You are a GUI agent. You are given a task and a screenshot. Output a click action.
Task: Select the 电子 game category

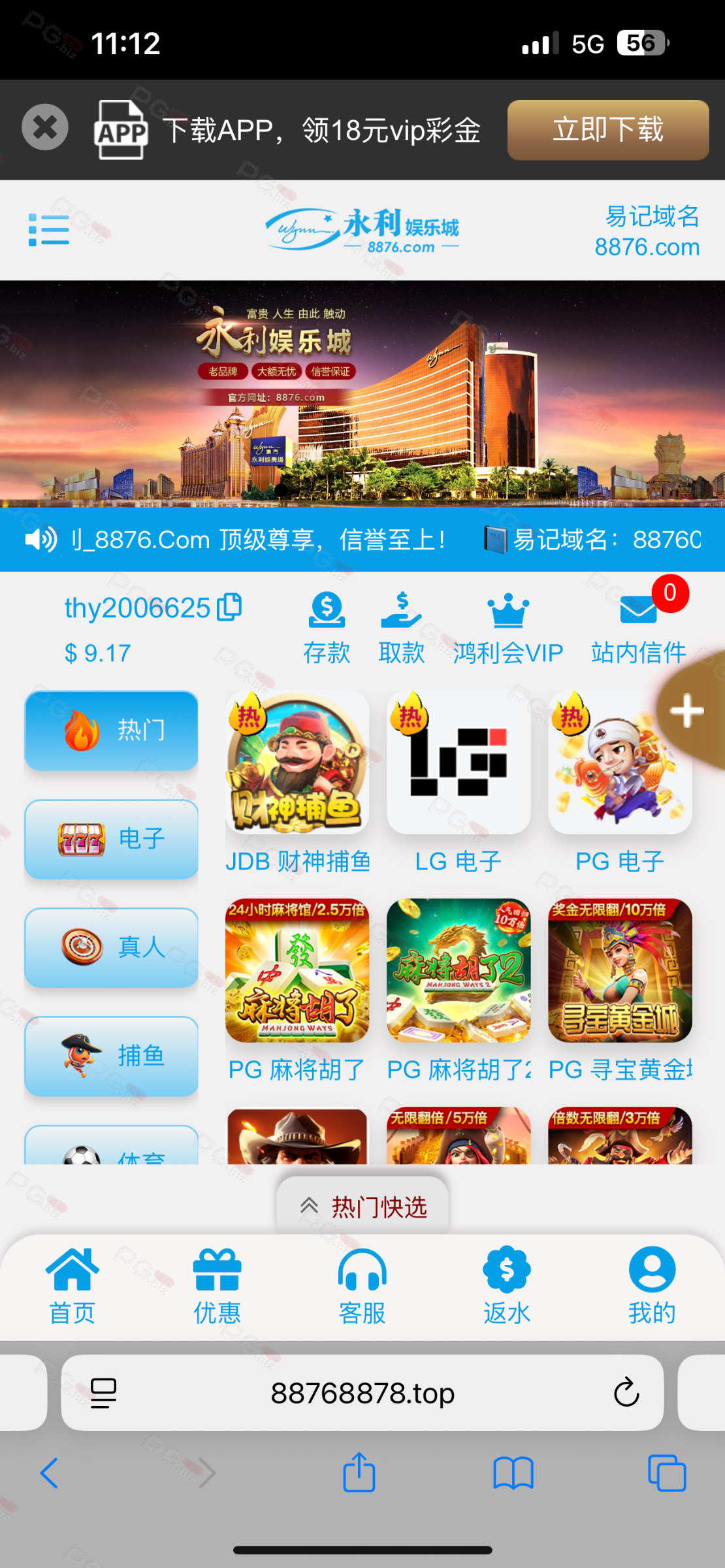(111, 839)
